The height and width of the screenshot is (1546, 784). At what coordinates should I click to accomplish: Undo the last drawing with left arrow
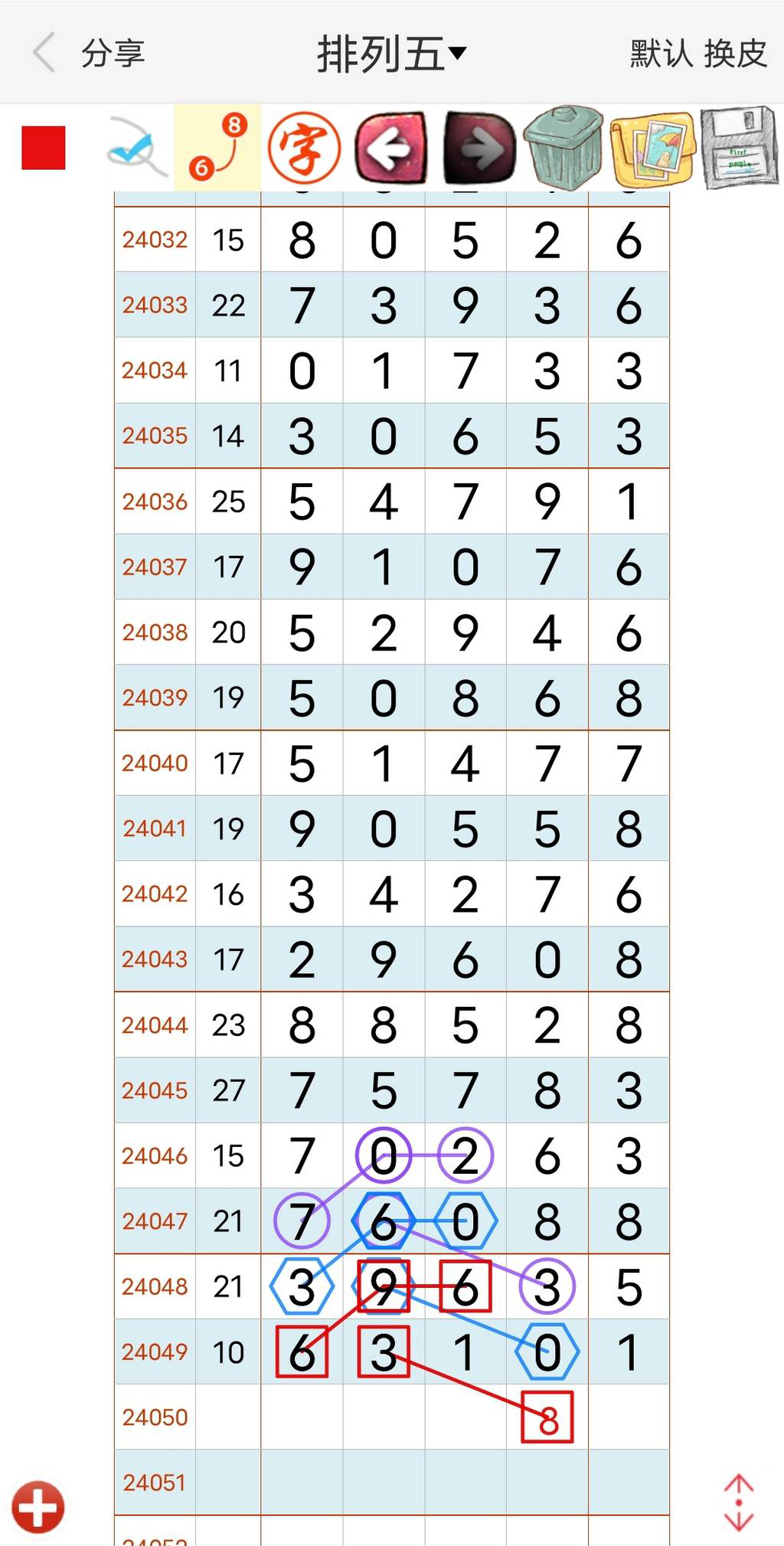pos(391,148)
